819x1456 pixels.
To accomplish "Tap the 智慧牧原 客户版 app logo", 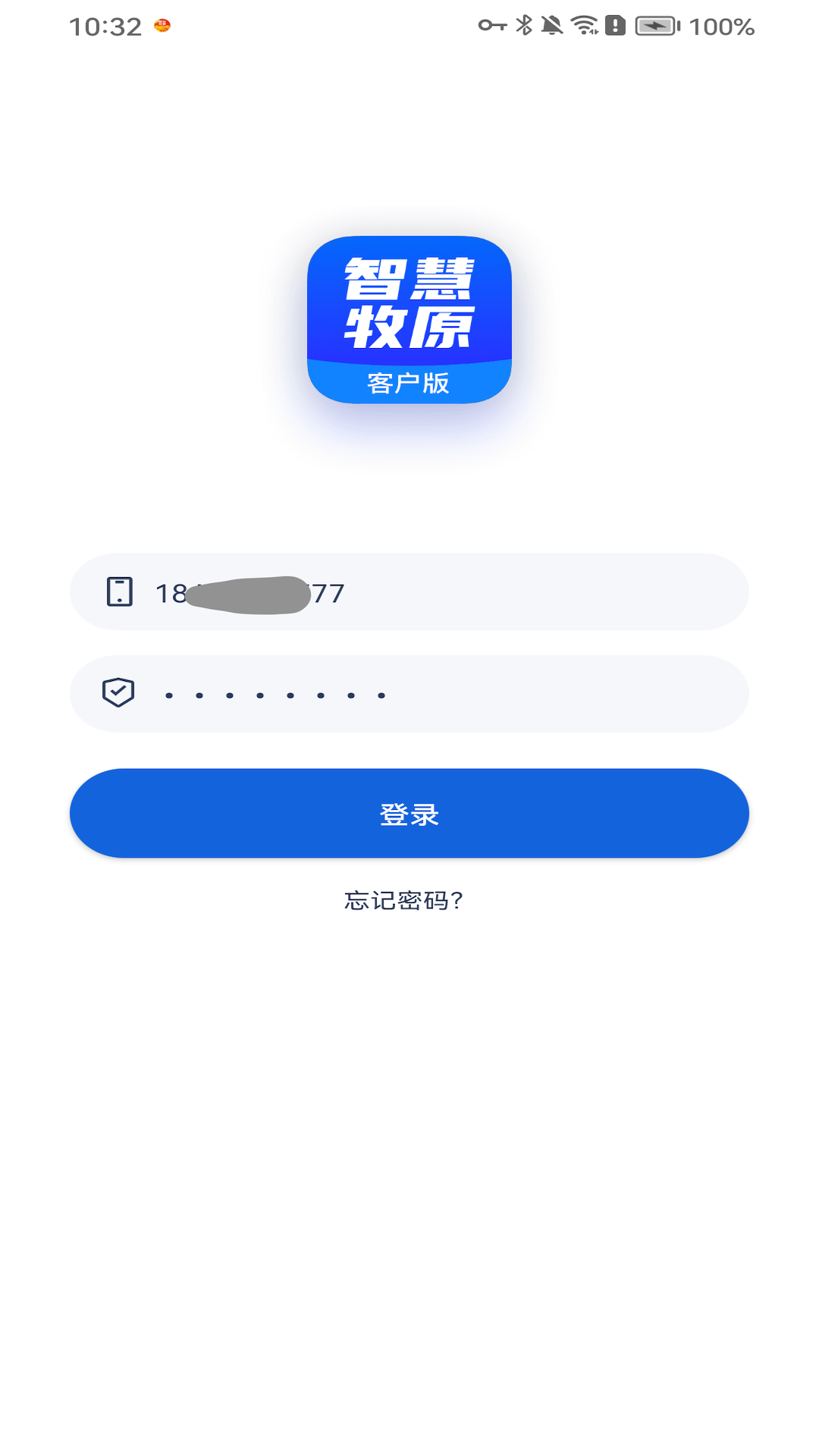I will pos(409,318).
